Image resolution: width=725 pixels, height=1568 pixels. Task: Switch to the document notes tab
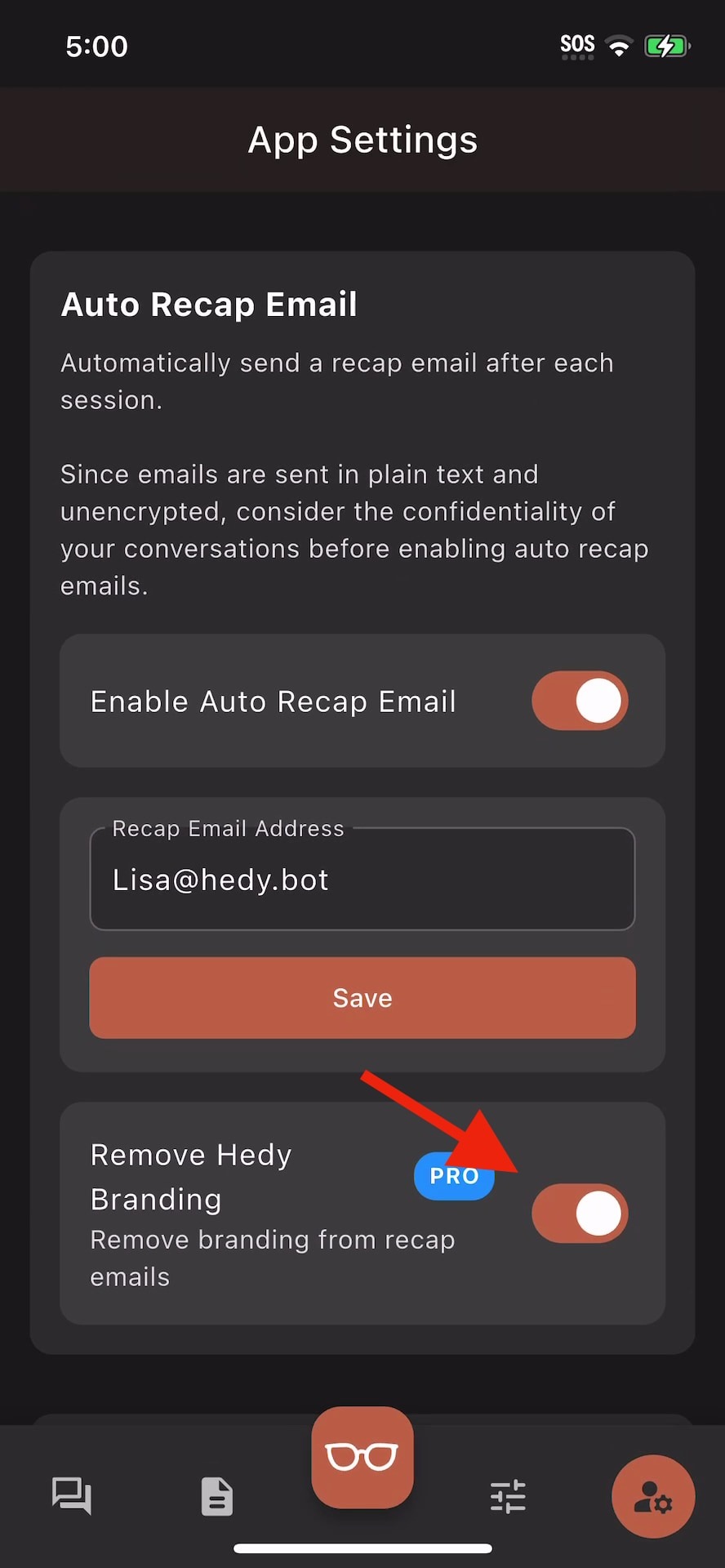(217, 1496)
